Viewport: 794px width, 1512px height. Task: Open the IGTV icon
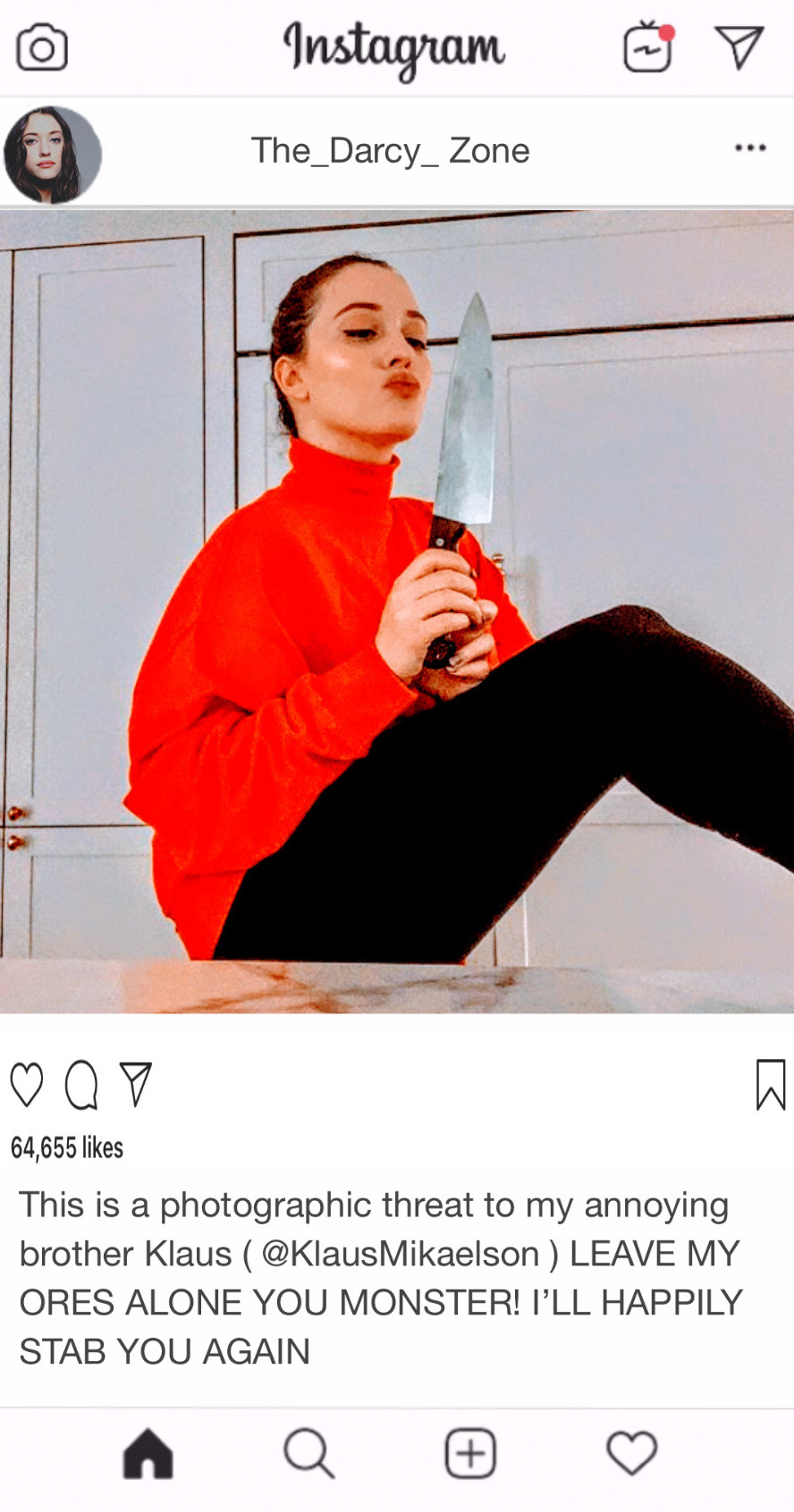tap(648, 48)
